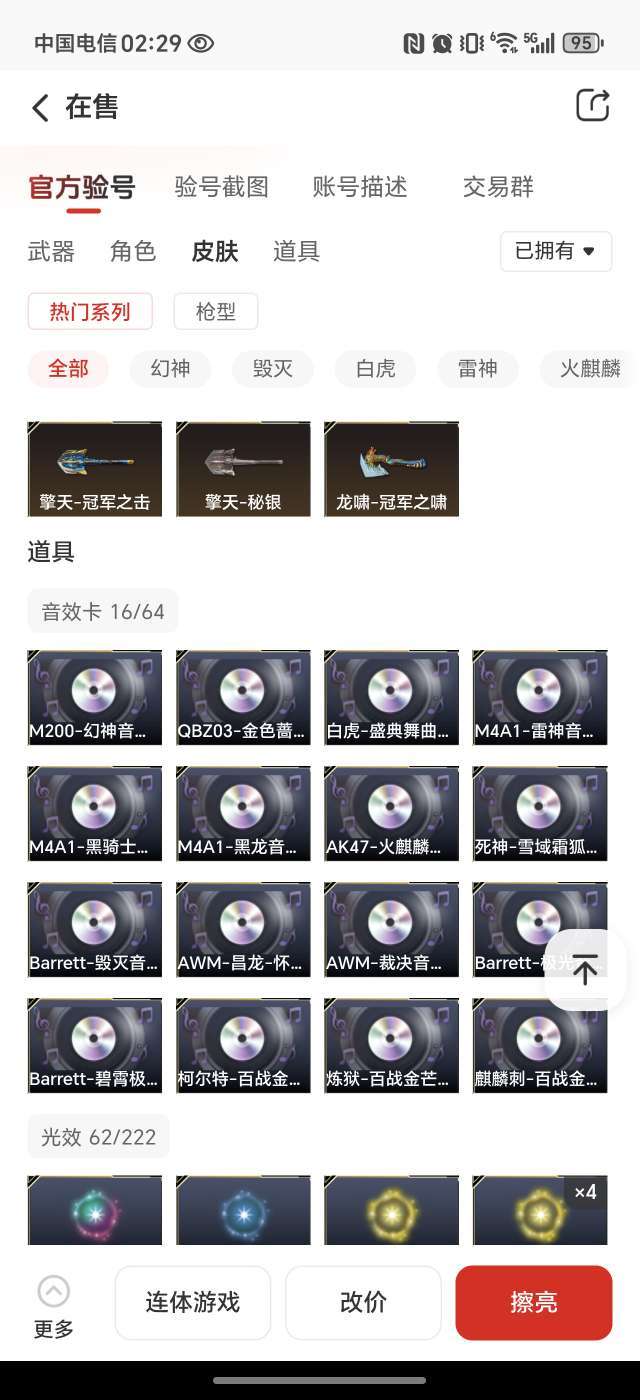Filter skins by 毁灭 series
This screenshot has height=1400, width=640.
pyautogui.click(x=273, y=369)
